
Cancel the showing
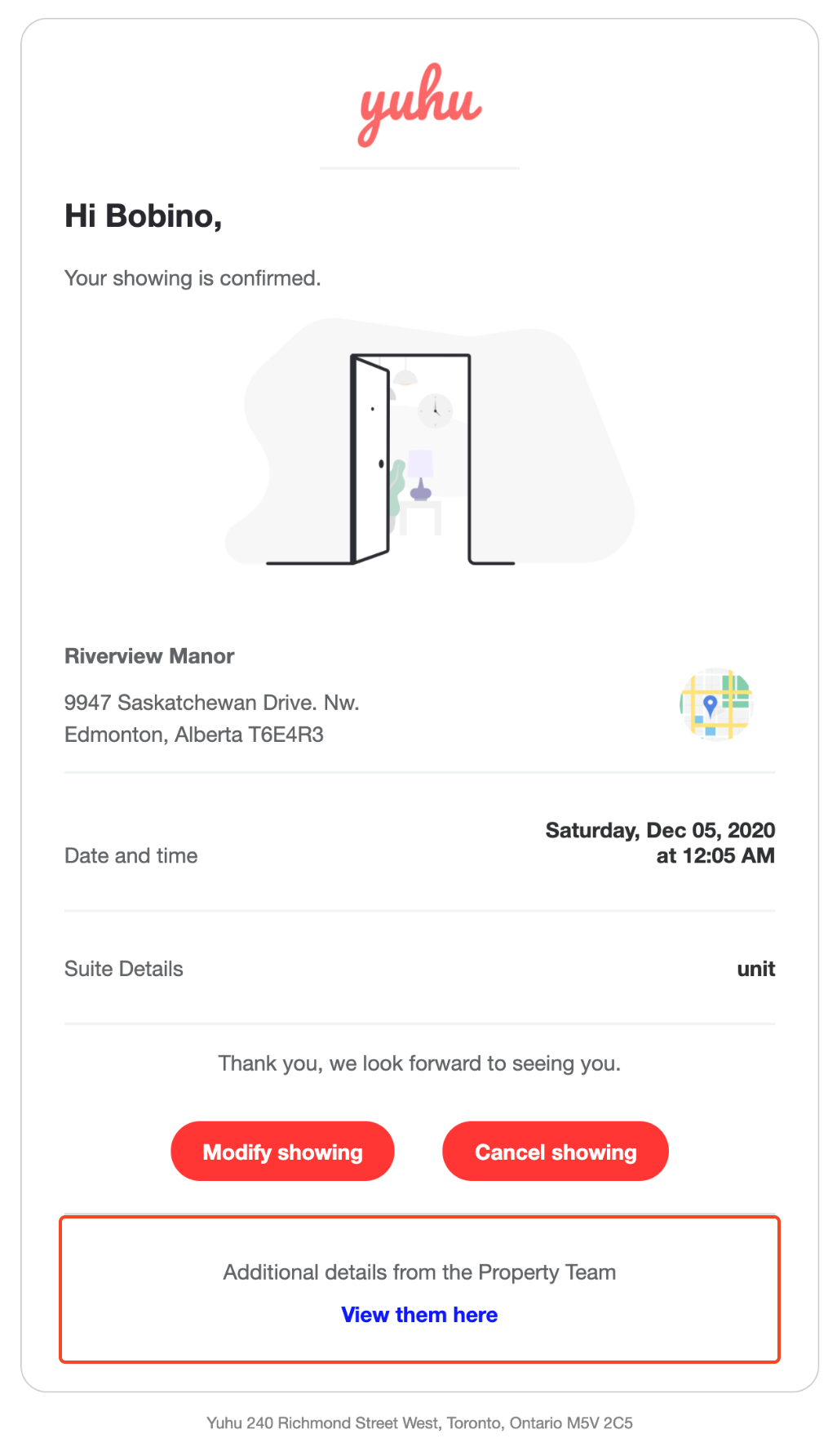tap(556, 1151)
